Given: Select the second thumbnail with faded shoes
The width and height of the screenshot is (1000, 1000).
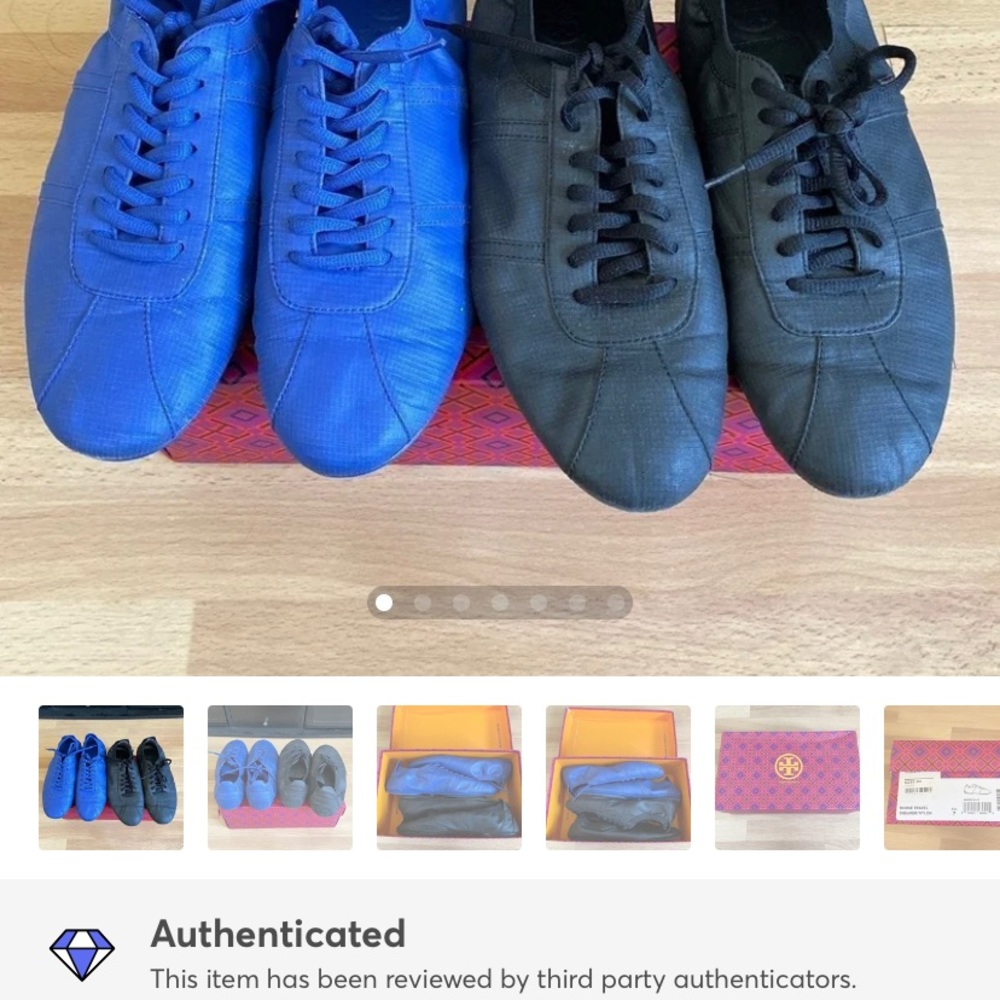Looking at the screenshot, I should (x=280, y=777).
